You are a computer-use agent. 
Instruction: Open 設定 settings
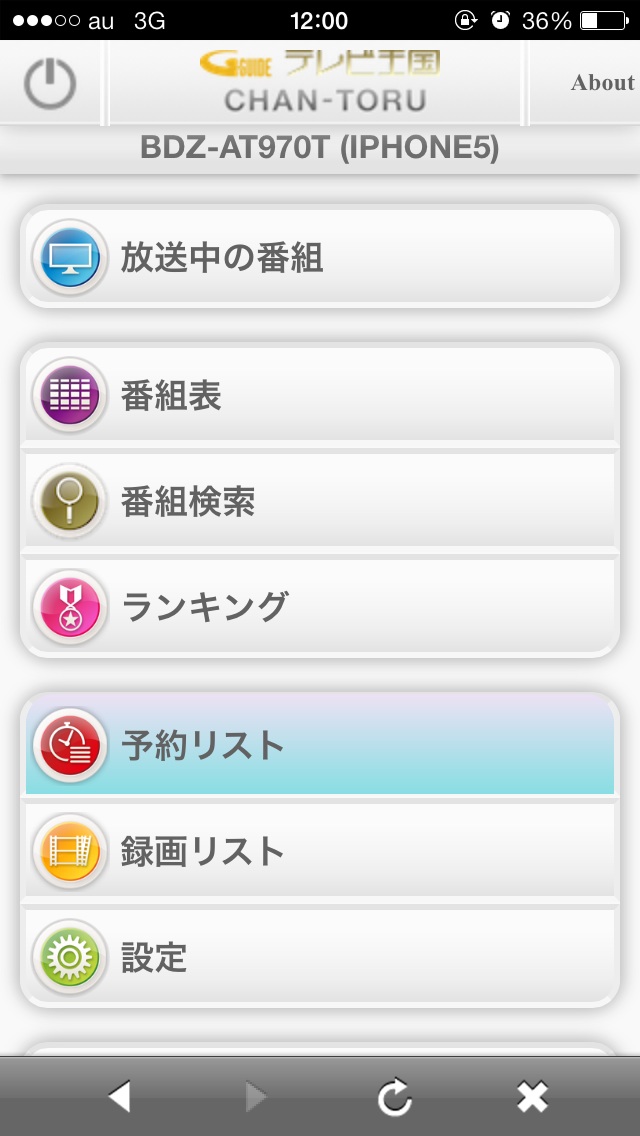click(320, 957)
